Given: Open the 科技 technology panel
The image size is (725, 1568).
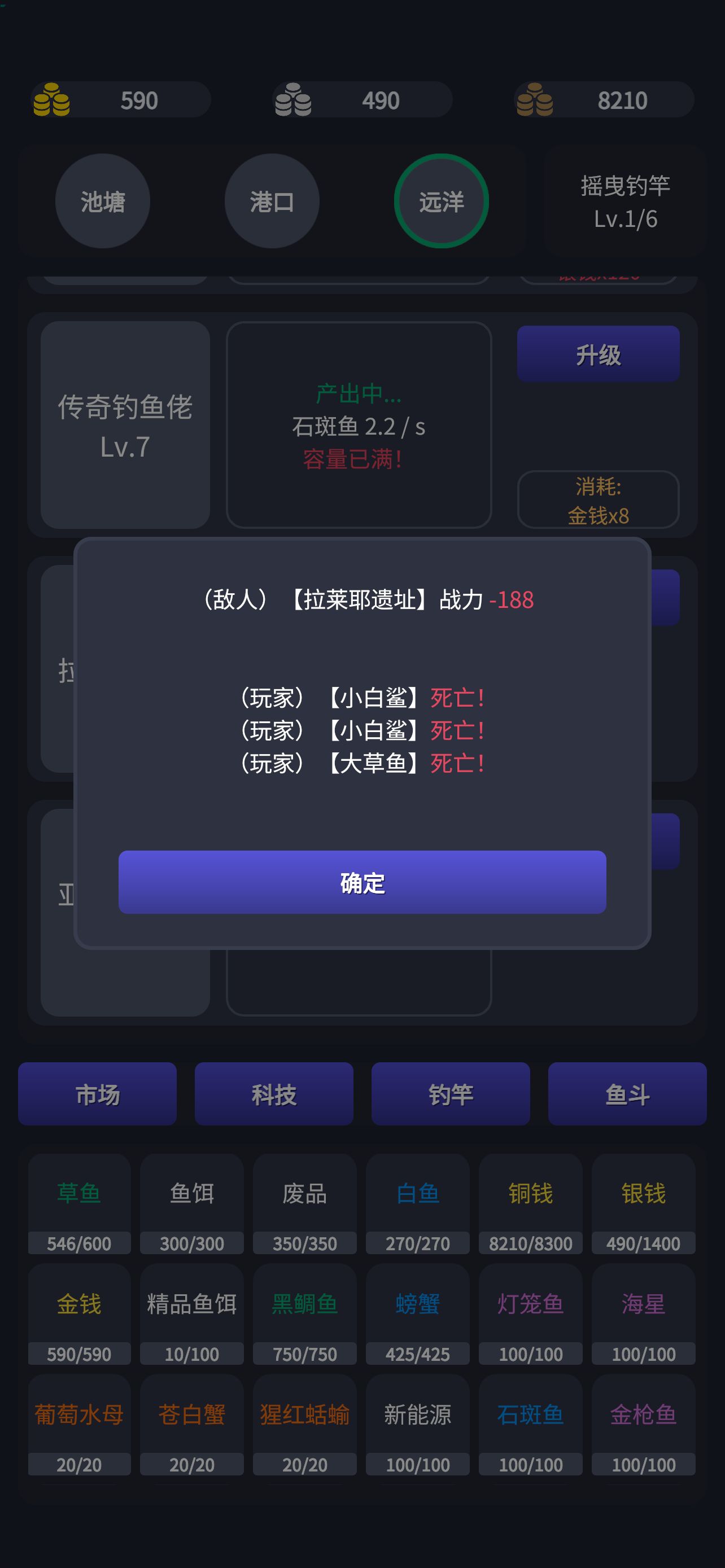Looking at the screenshot, I should click(273, 1094).
